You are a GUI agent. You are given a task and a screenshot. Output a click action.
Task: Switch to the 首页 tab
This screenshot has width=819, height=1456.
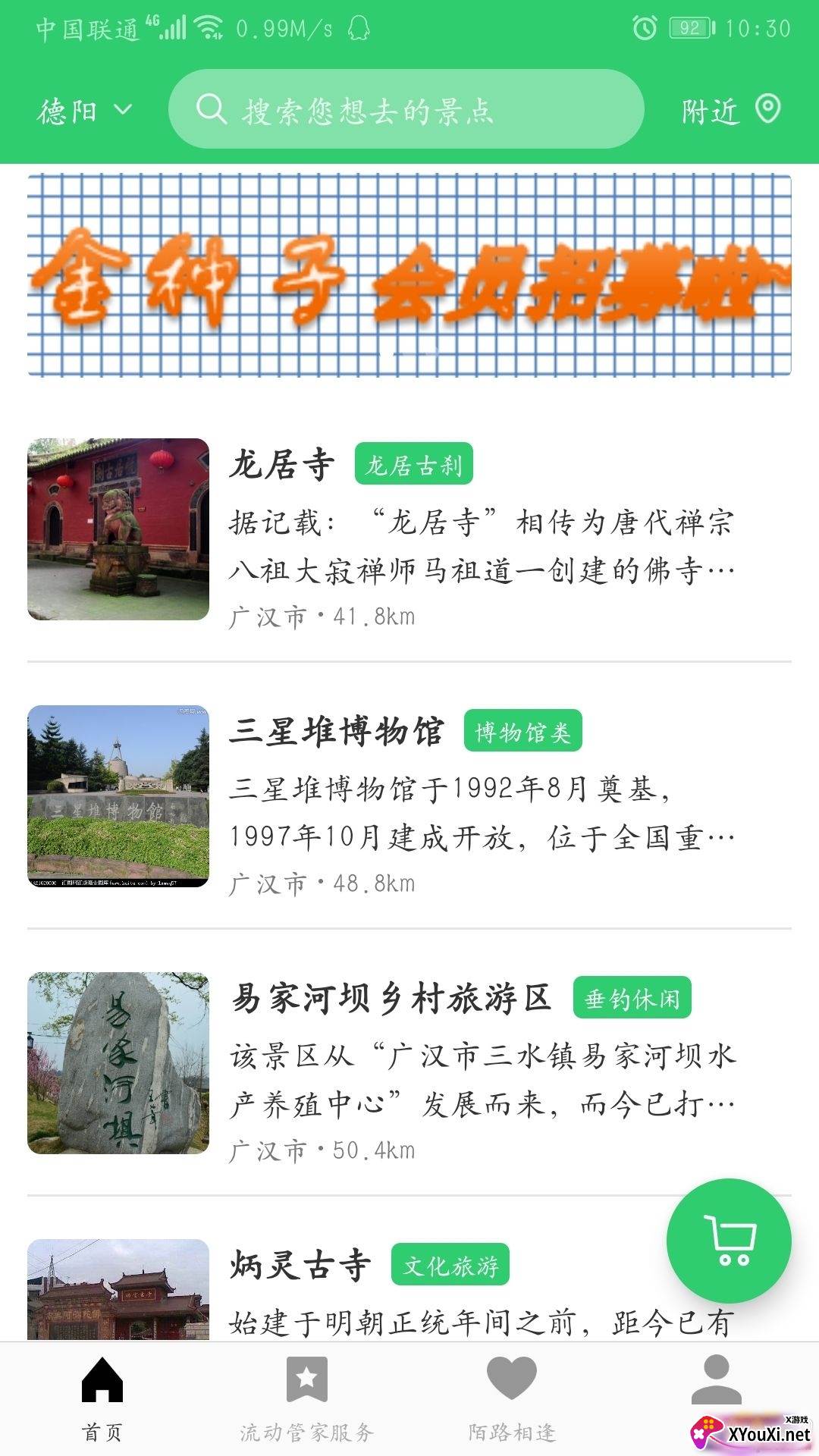[x=102, y=1399]
